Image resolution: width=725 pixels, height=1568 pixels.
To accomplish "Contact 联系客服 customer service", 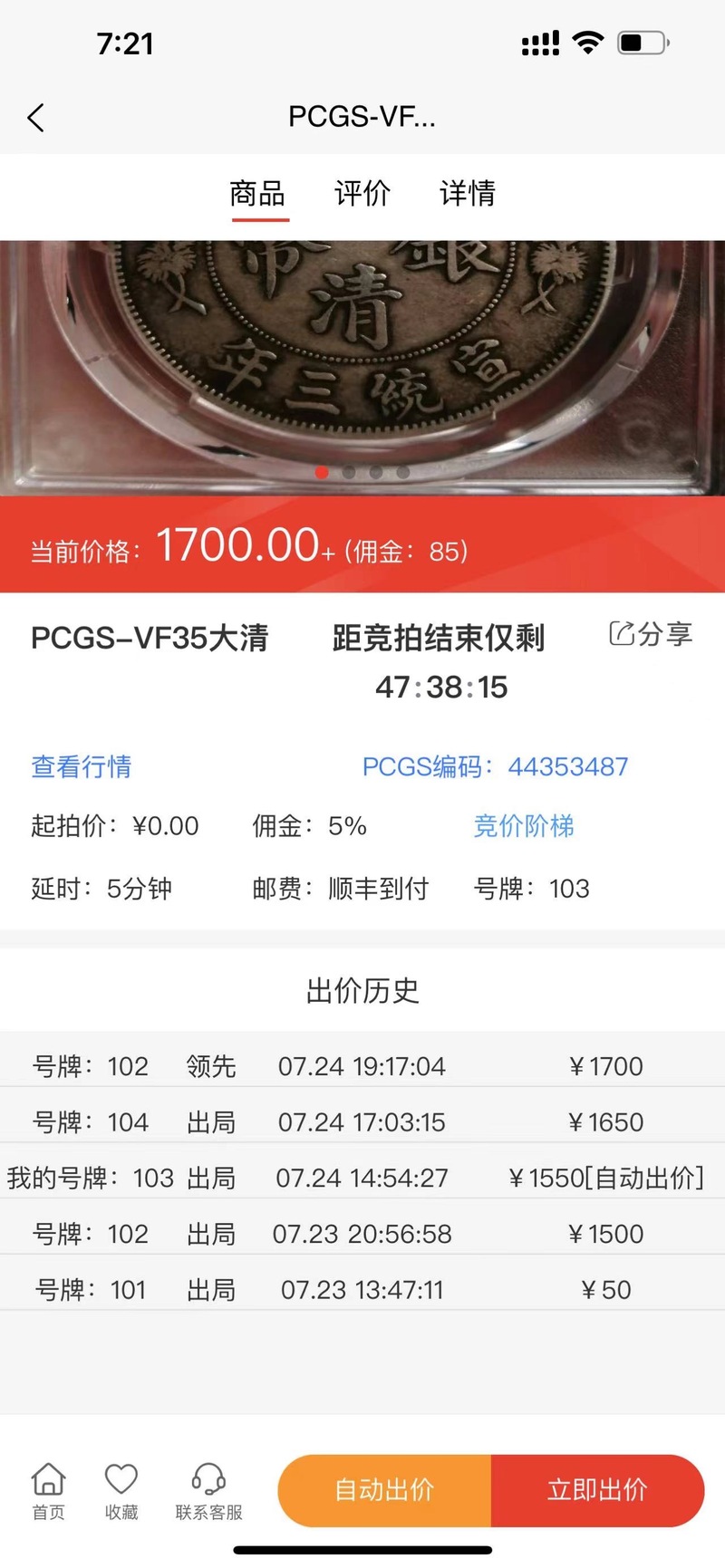I will point(209,1491).
